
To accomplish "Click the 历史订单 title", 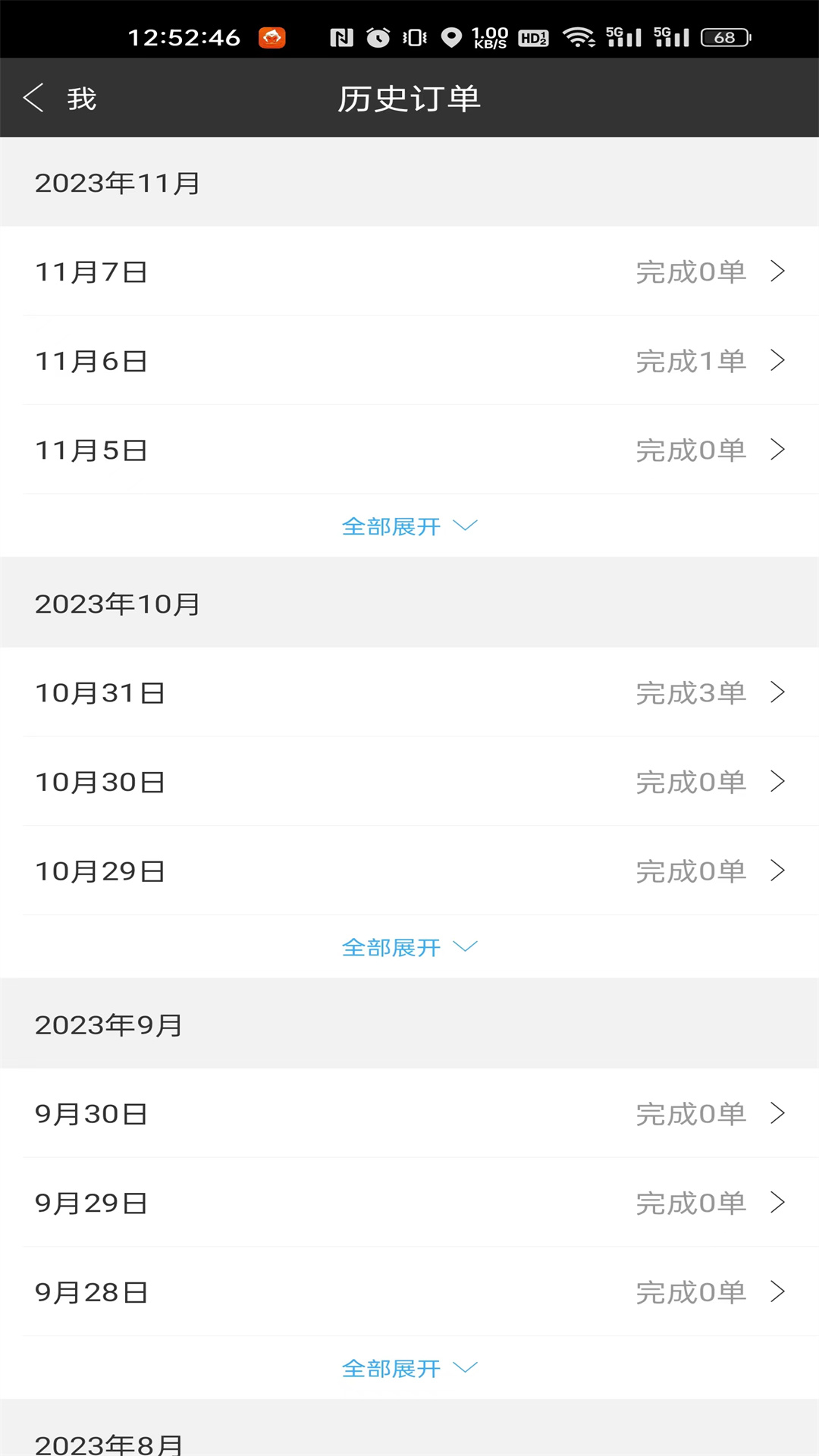I will (409, 97).
